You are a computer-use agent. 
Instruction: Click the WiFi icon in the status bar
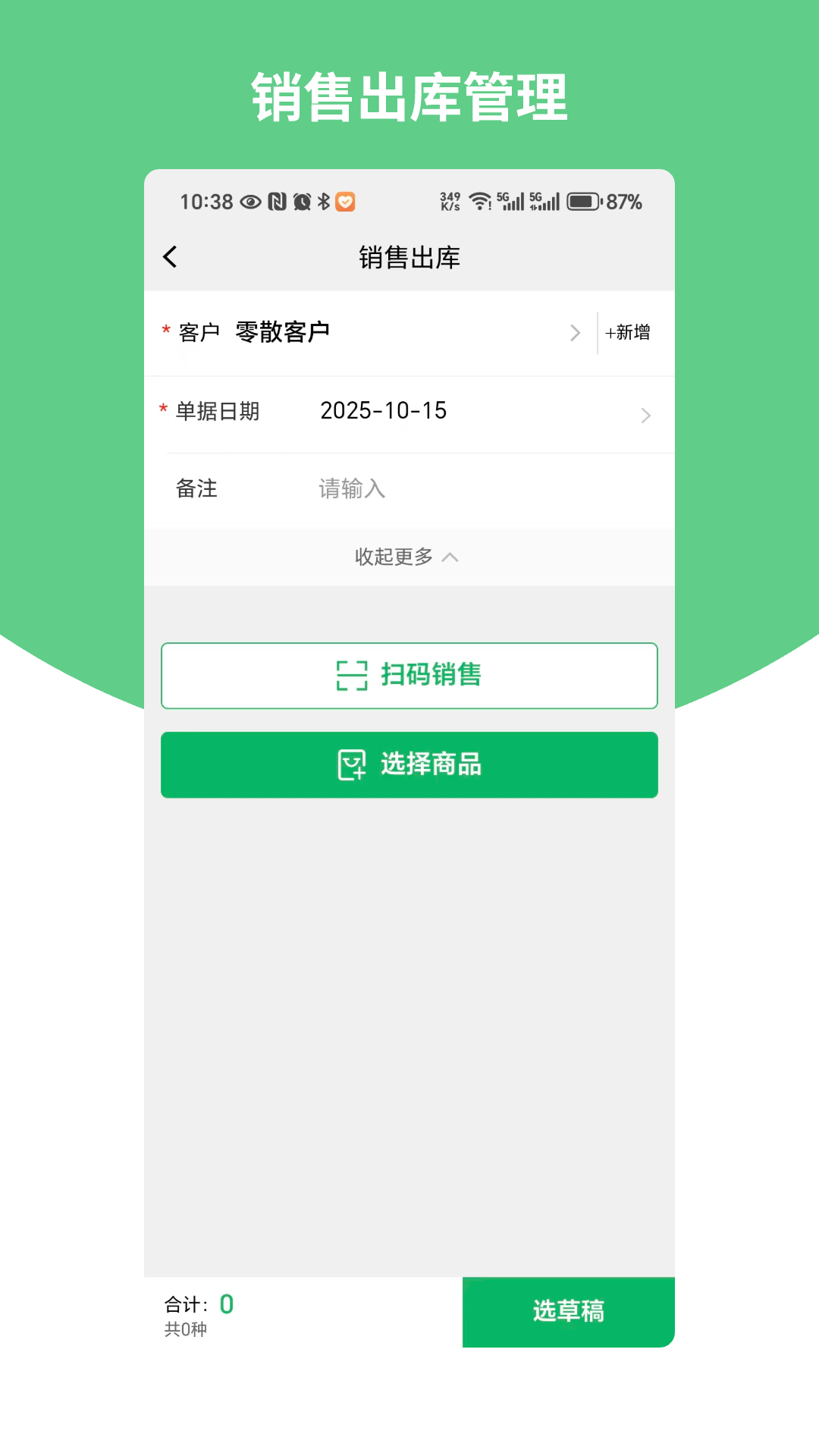480,201
